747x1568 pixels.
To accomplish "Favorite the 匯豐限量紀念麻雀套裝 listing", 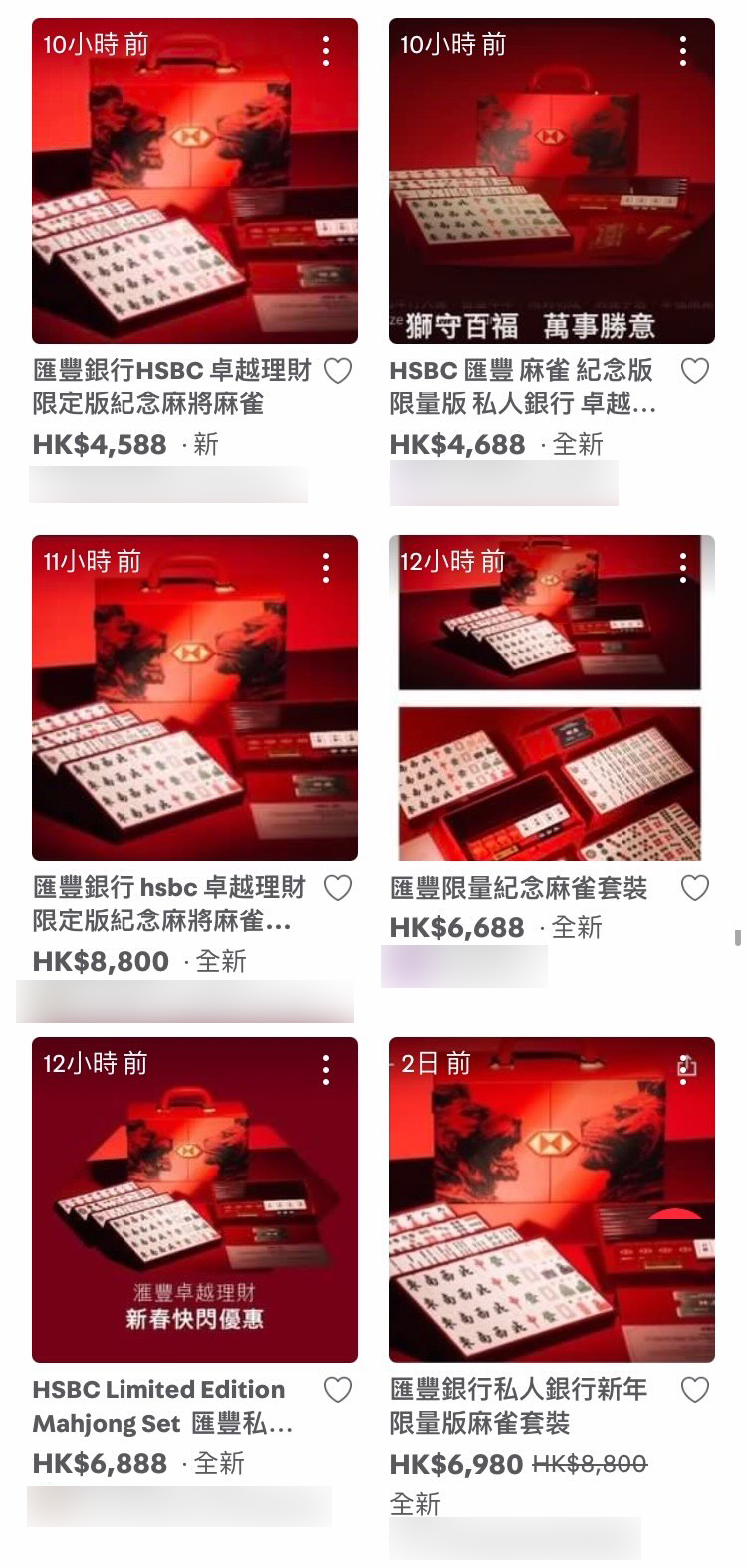I will pos(694,888).
